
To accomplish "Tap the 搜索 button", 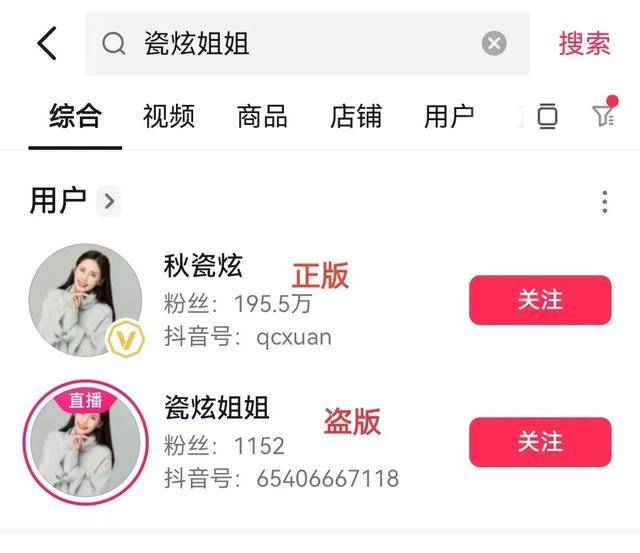I will (x=584, y=43).
